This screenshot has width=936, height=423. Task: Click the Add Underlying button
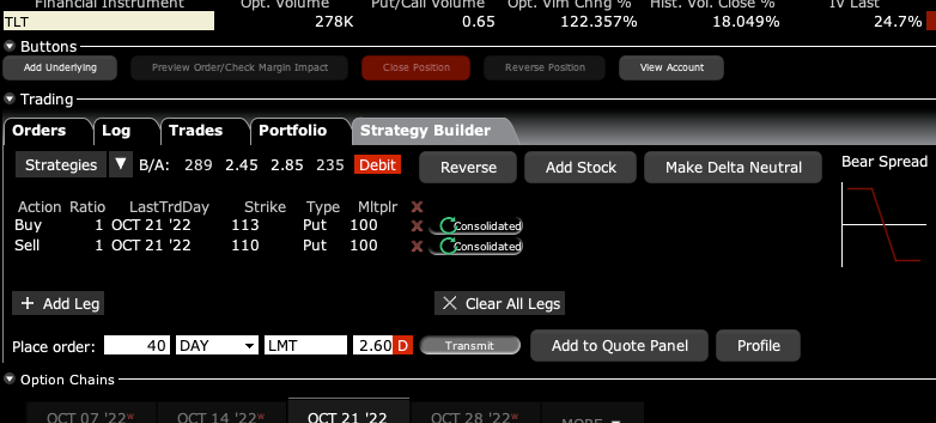pos(60,68)
